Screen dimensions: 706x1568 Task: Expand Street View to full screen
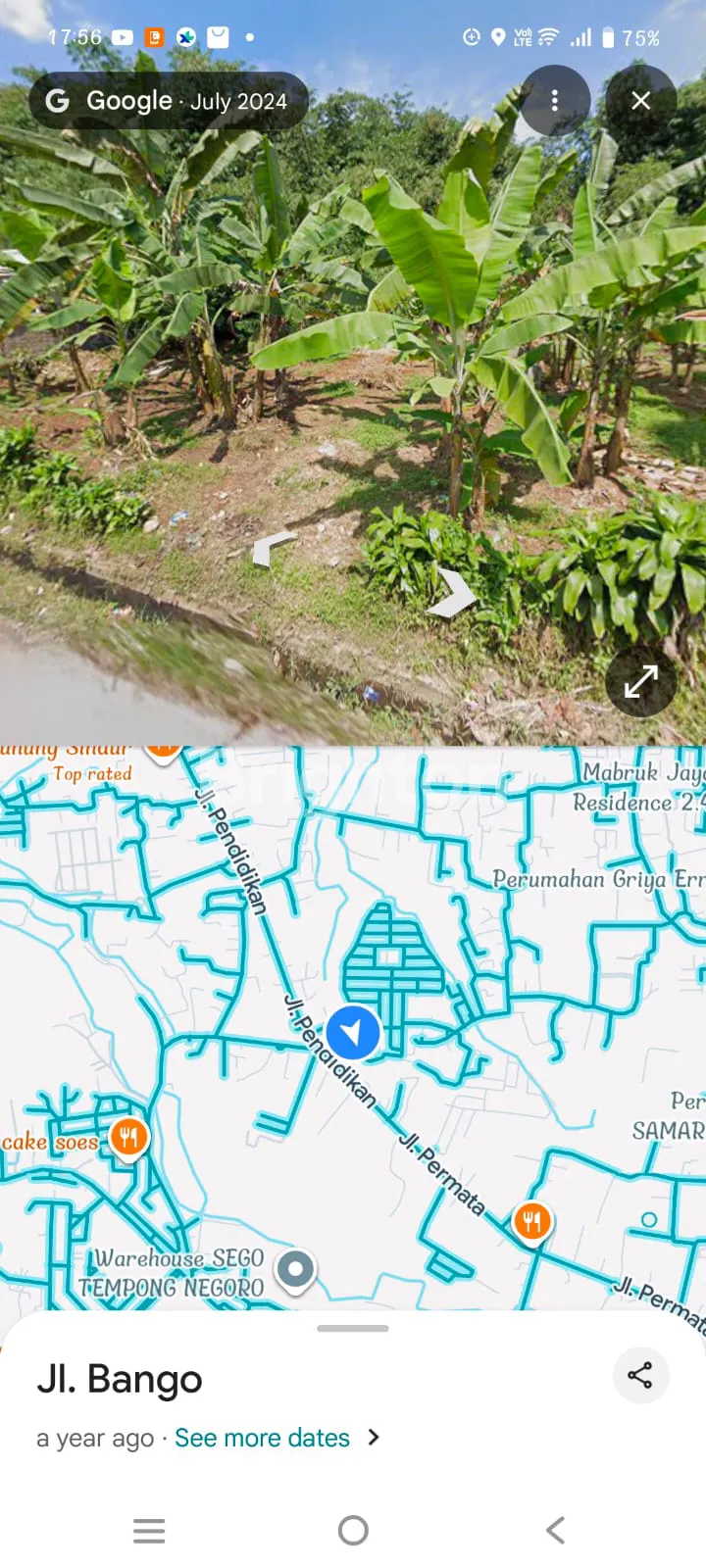(x=640, y=681)
